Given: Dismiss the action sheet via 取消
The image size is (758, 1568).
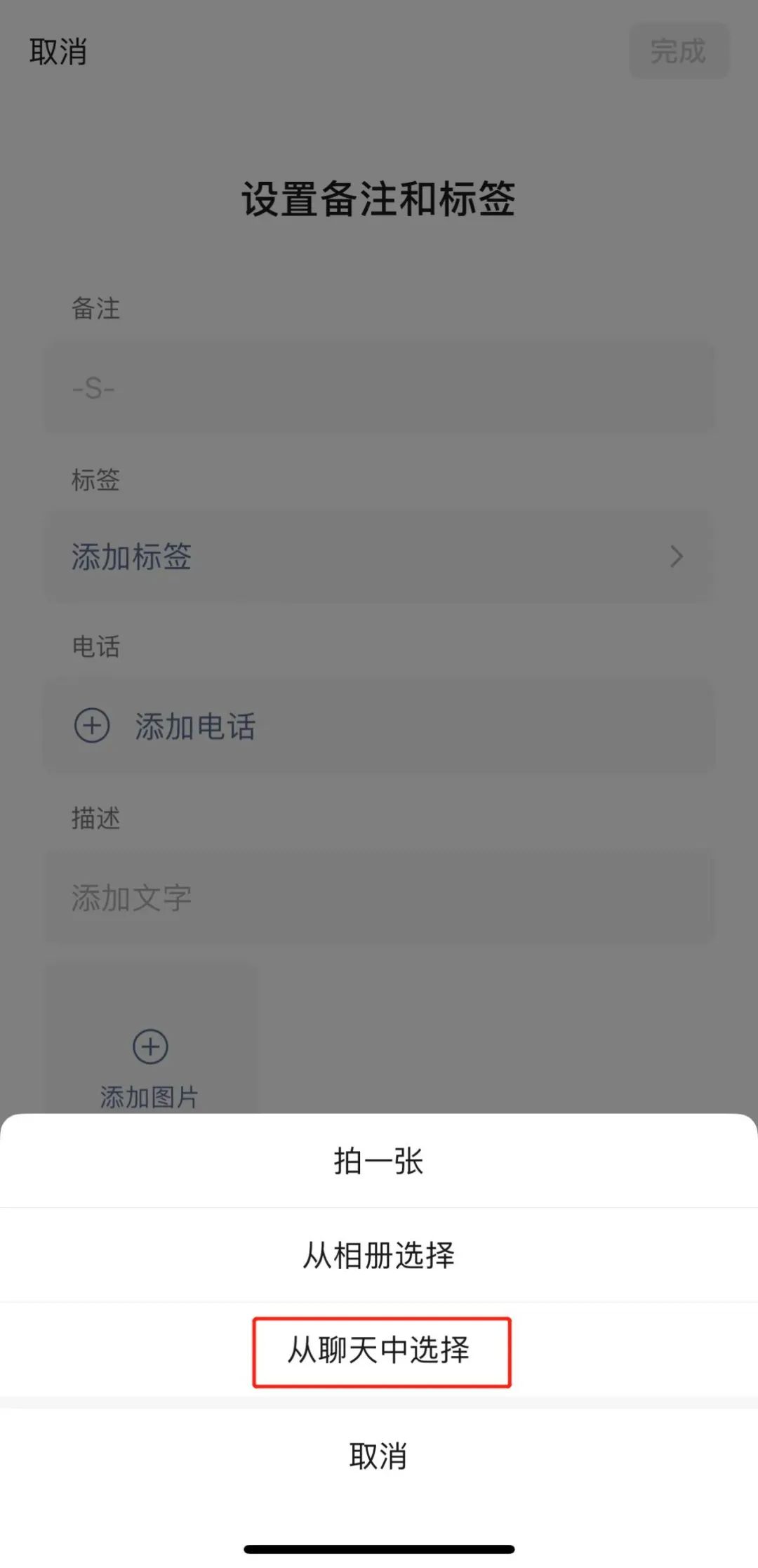Looking at the screenshot, I should point(378,1456).
